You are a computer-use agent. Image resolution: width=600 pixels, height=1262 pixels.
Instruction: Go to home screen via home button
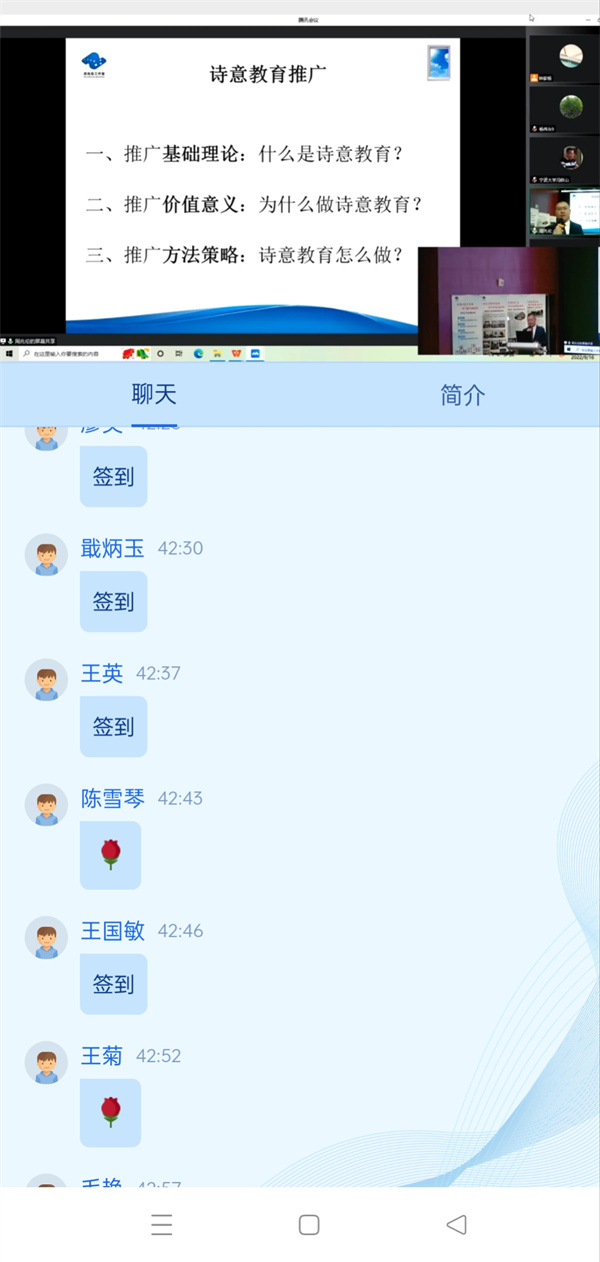point(309,1224)
